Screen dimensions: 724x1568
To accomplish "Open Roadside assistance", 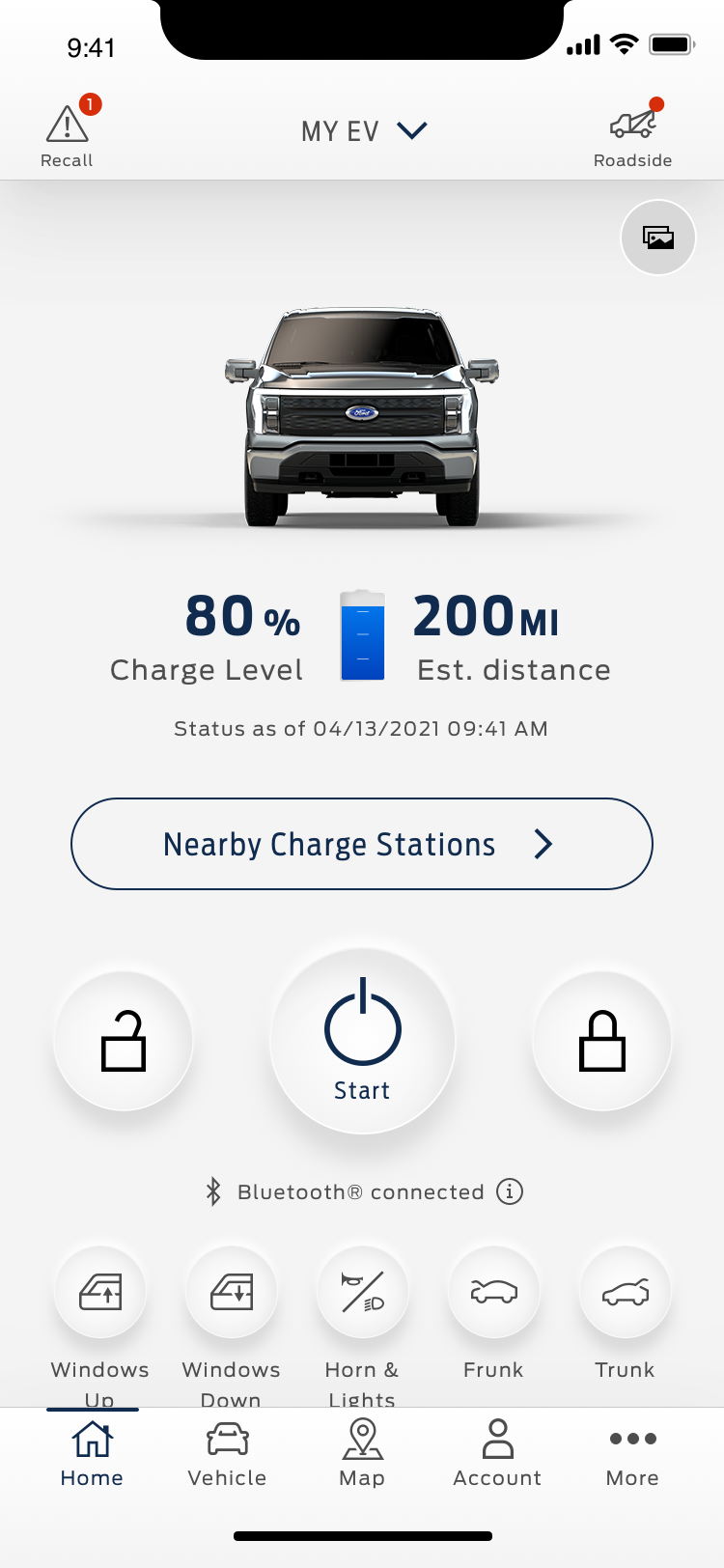I will click(x=632, y=134).
